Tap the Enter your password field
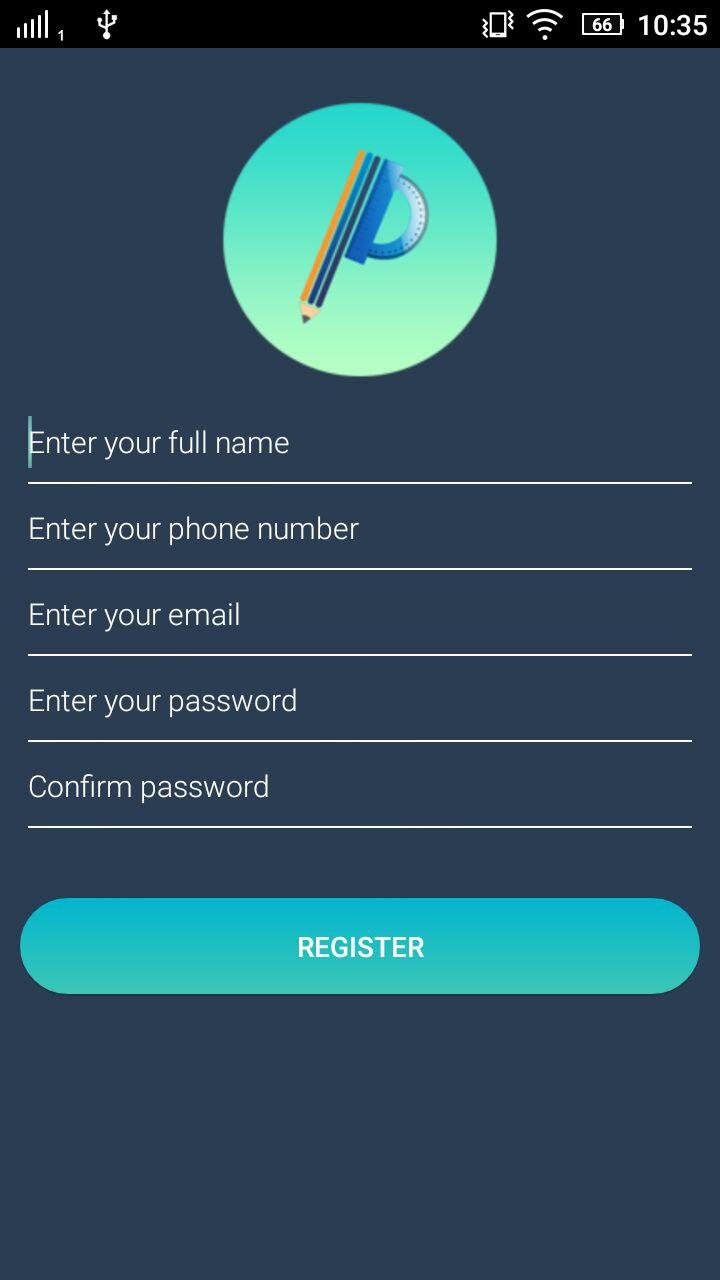Screen dimensions: 720x1280 (360, 701)
